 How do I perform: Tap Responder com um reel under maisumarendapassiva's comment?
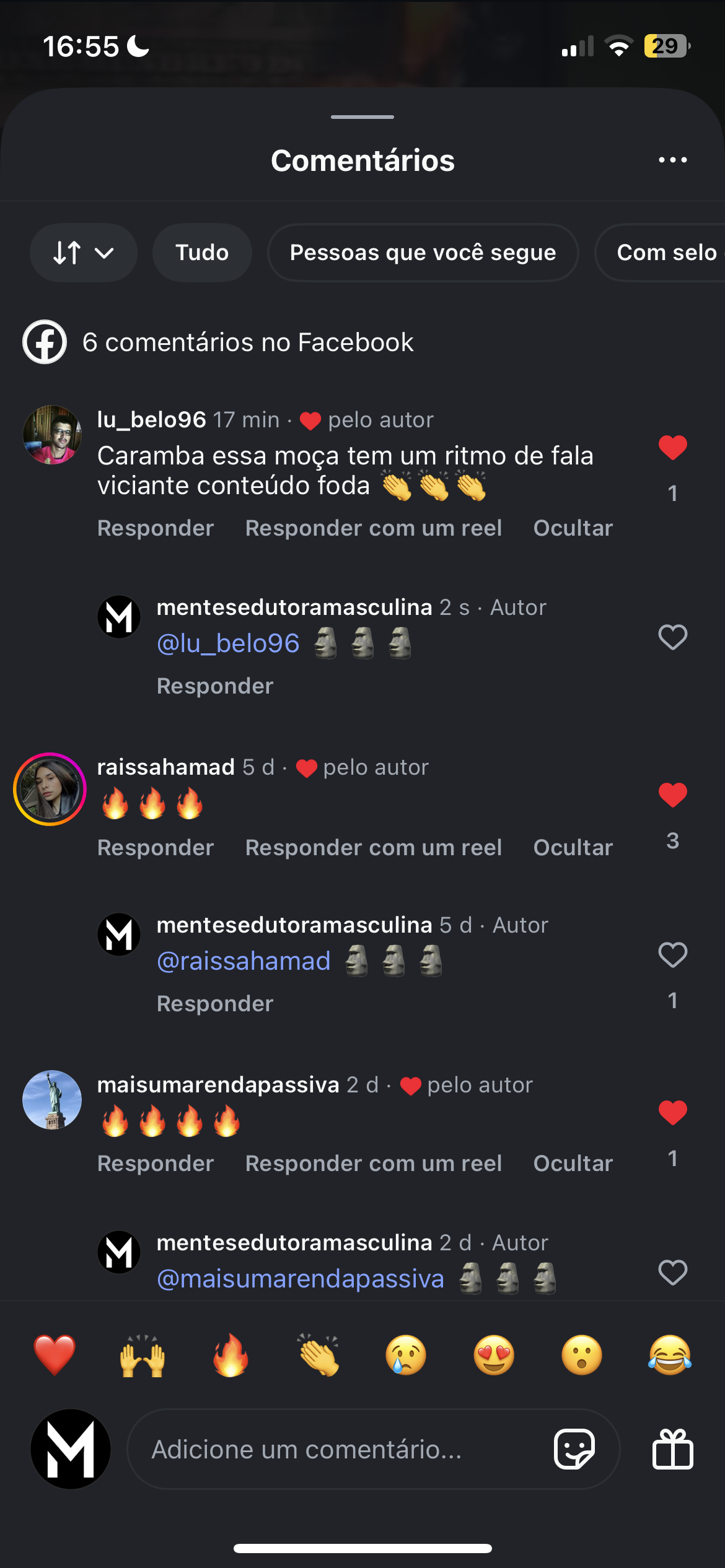point(374,1163)
